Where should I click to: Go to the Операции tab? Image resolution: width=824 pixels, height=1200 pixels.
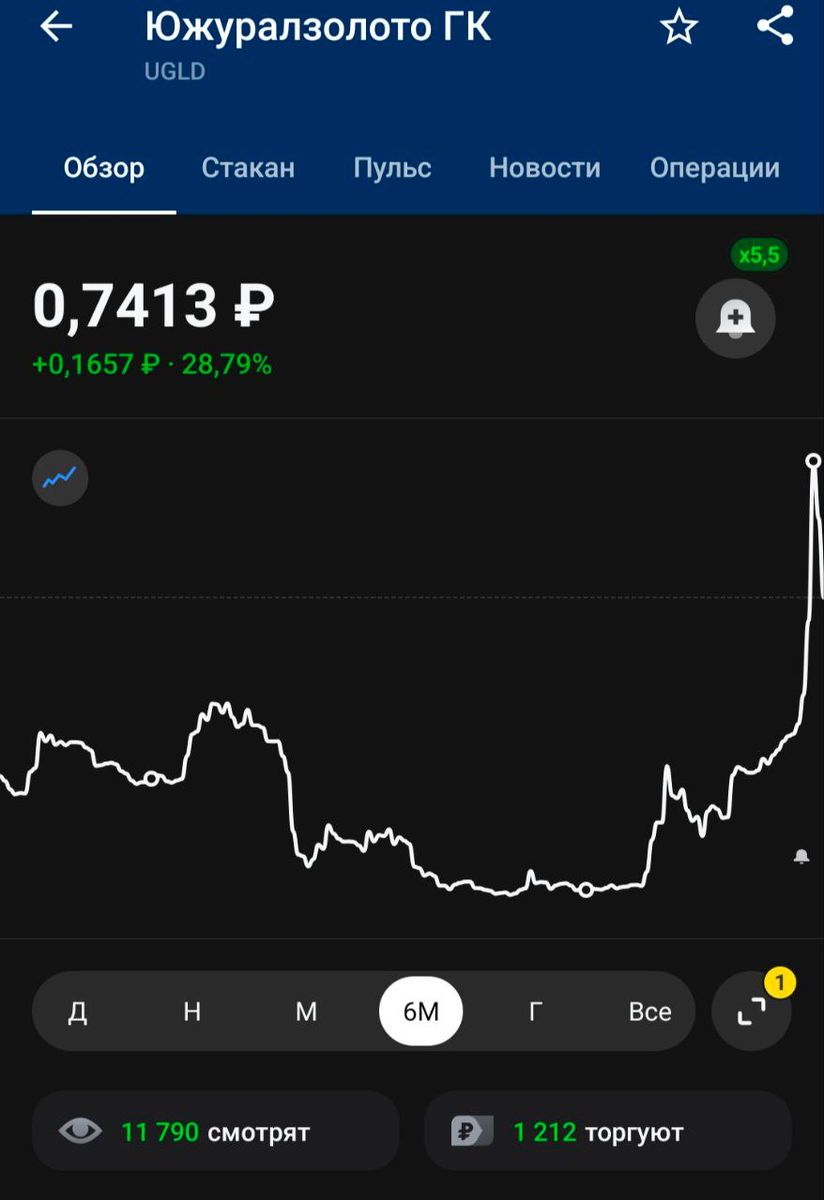pos(714,168)
